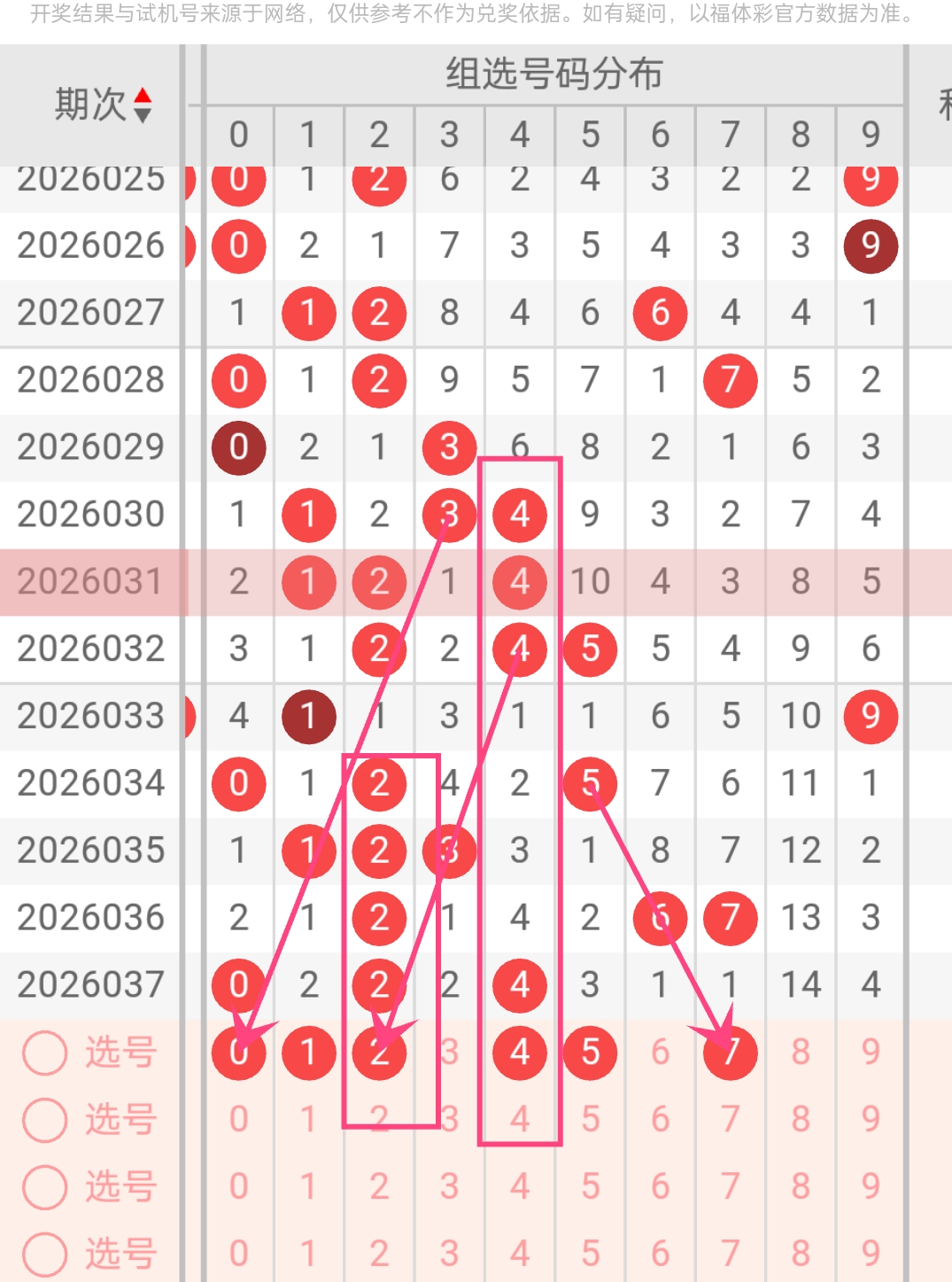Click the red 4 ball in row 2026030
This screenshot has width=952, height=1282.
519,514
